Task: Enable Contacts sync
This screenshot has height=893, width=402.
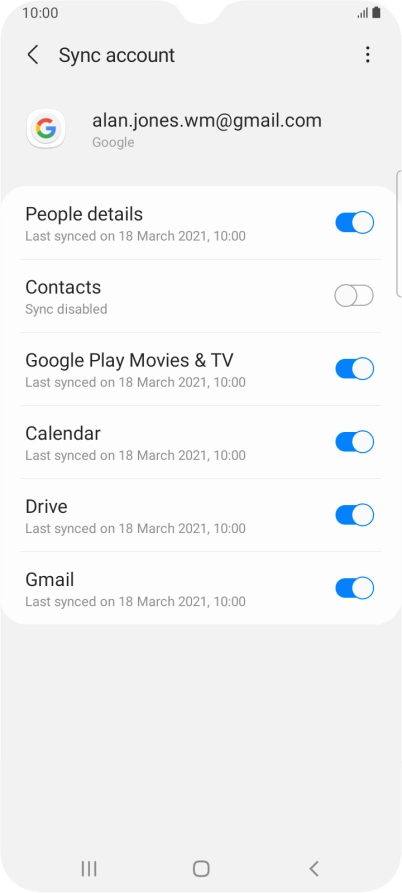Action: pyautogui.click(x=354, y=296)
